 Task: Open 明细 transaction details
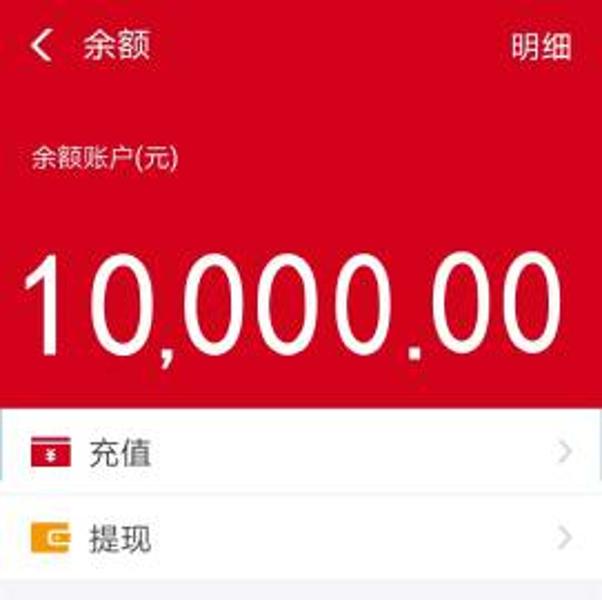[x=540, y=48]
